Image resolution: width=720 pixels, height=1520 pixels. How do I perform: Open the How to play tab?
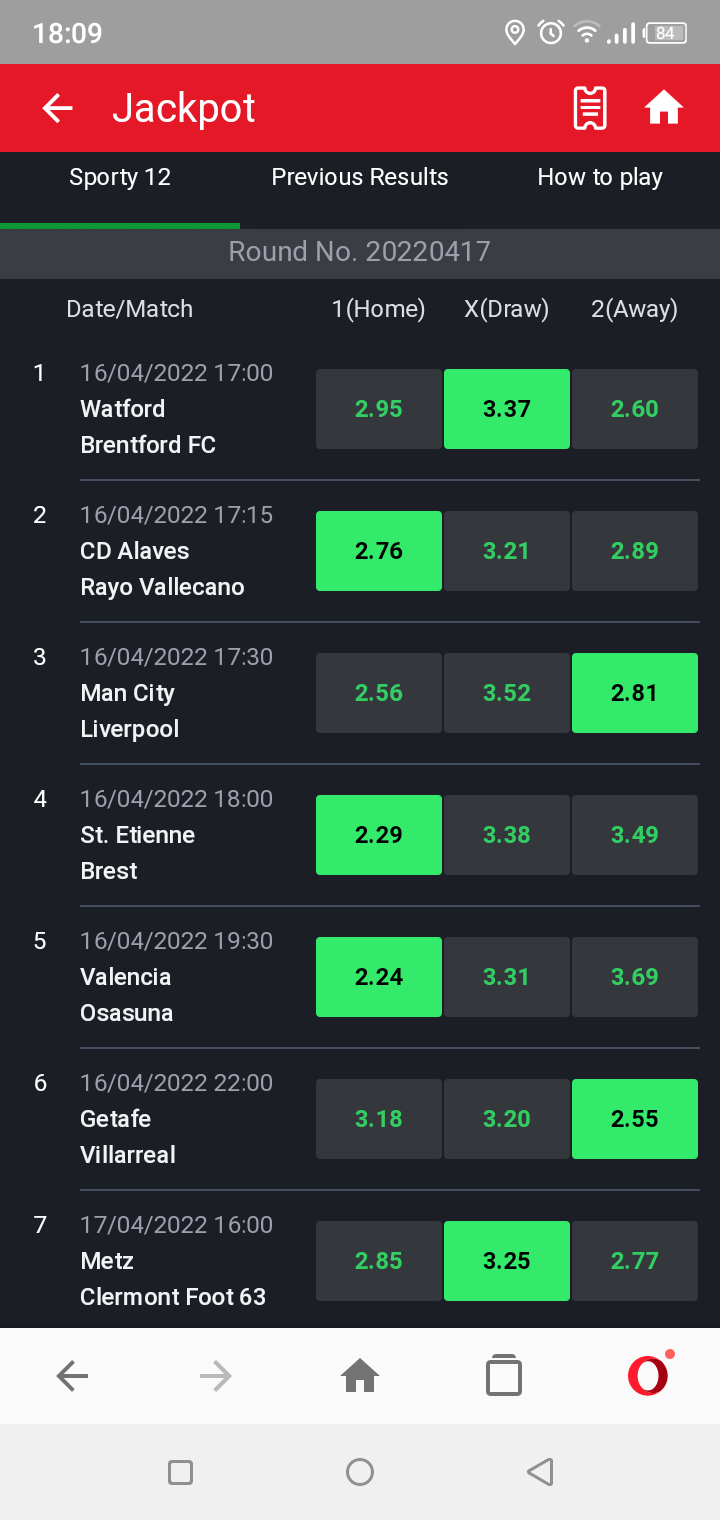point(600,177)
